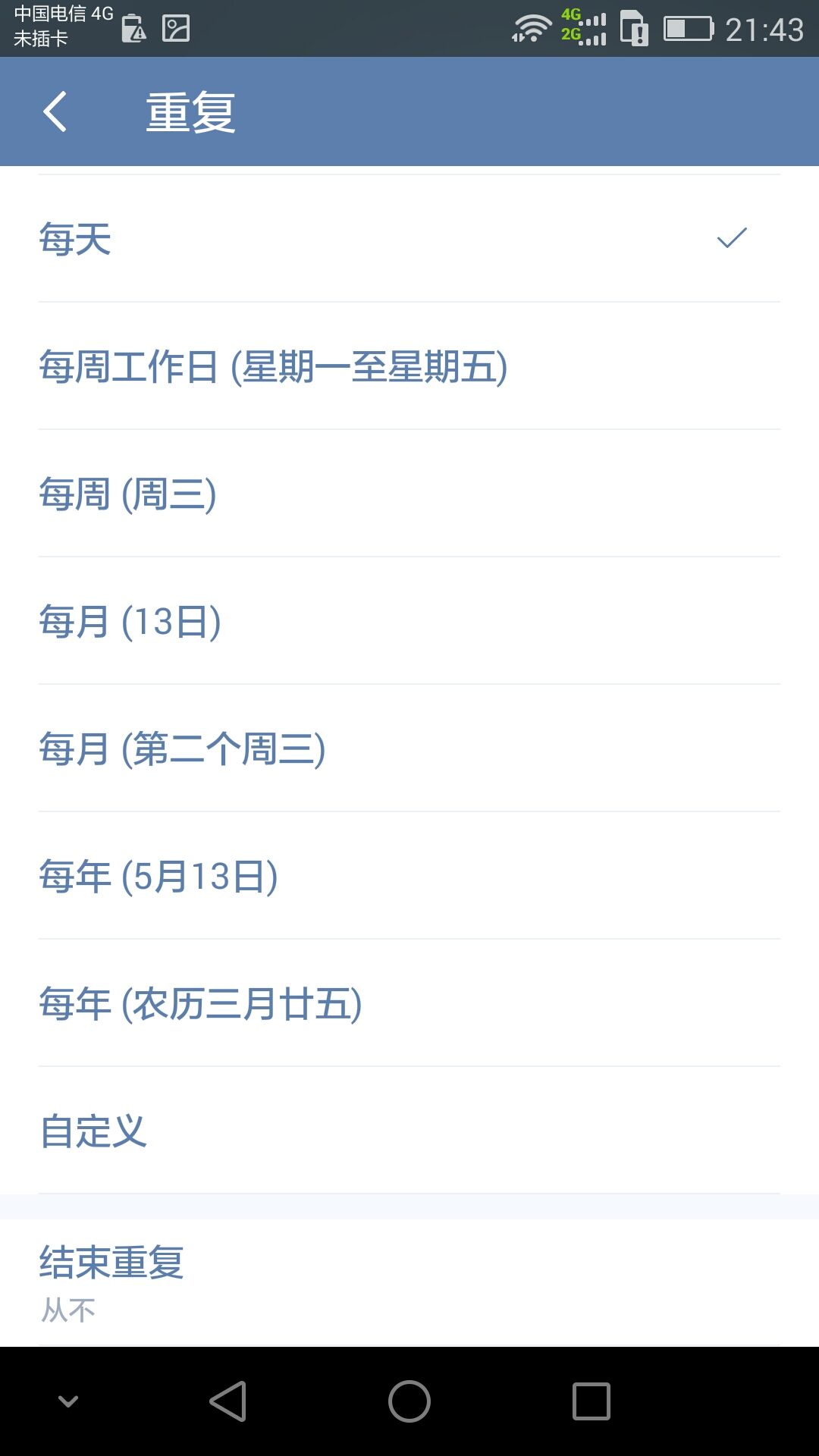Select the 每天 repeat option

coord(409,239)
